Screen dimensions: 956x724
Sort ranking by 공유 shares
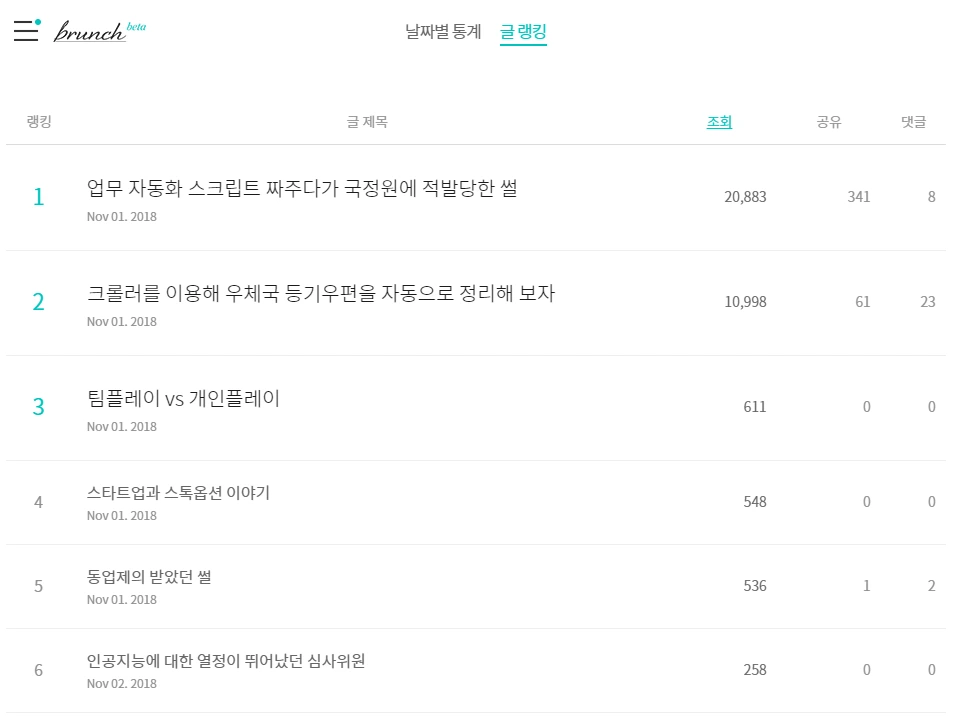click(829, 122)
